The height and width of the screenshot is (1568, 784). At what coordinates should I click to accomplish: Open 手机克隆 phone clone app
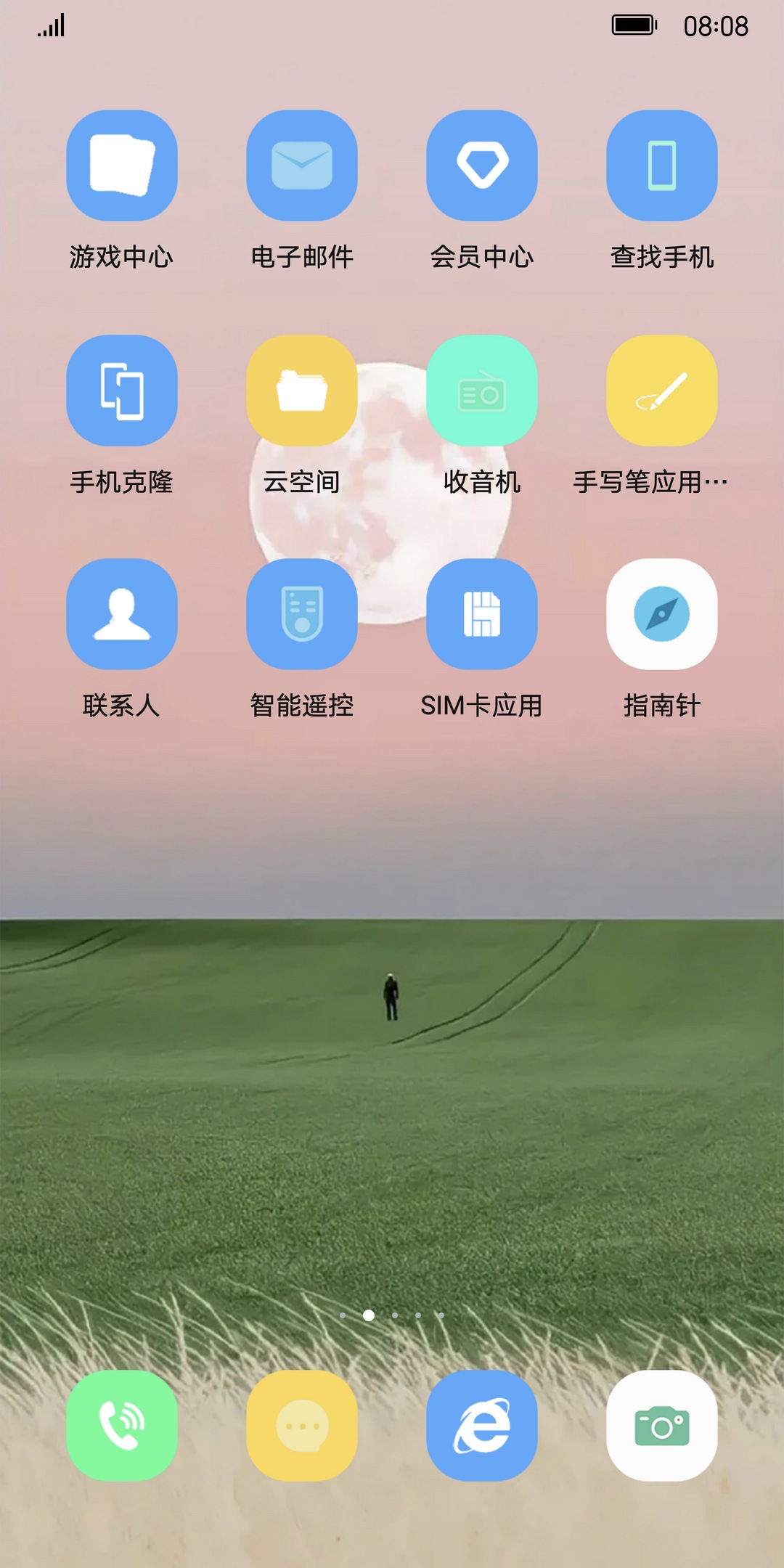(122, 391)
